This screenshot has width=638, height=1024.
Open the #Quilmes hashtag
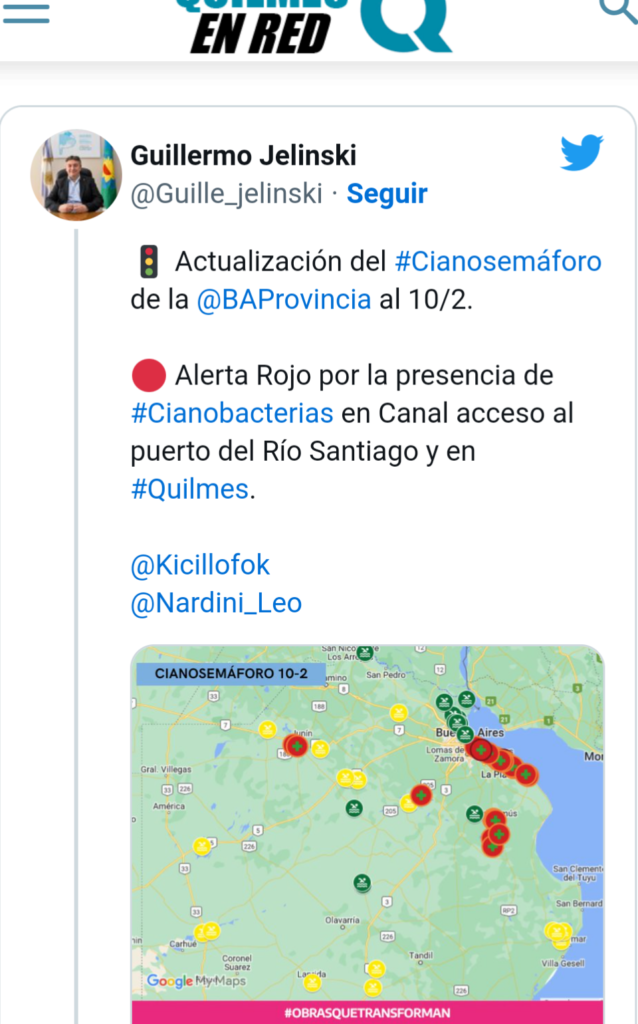pyautogui.click(x=188, y=489)
